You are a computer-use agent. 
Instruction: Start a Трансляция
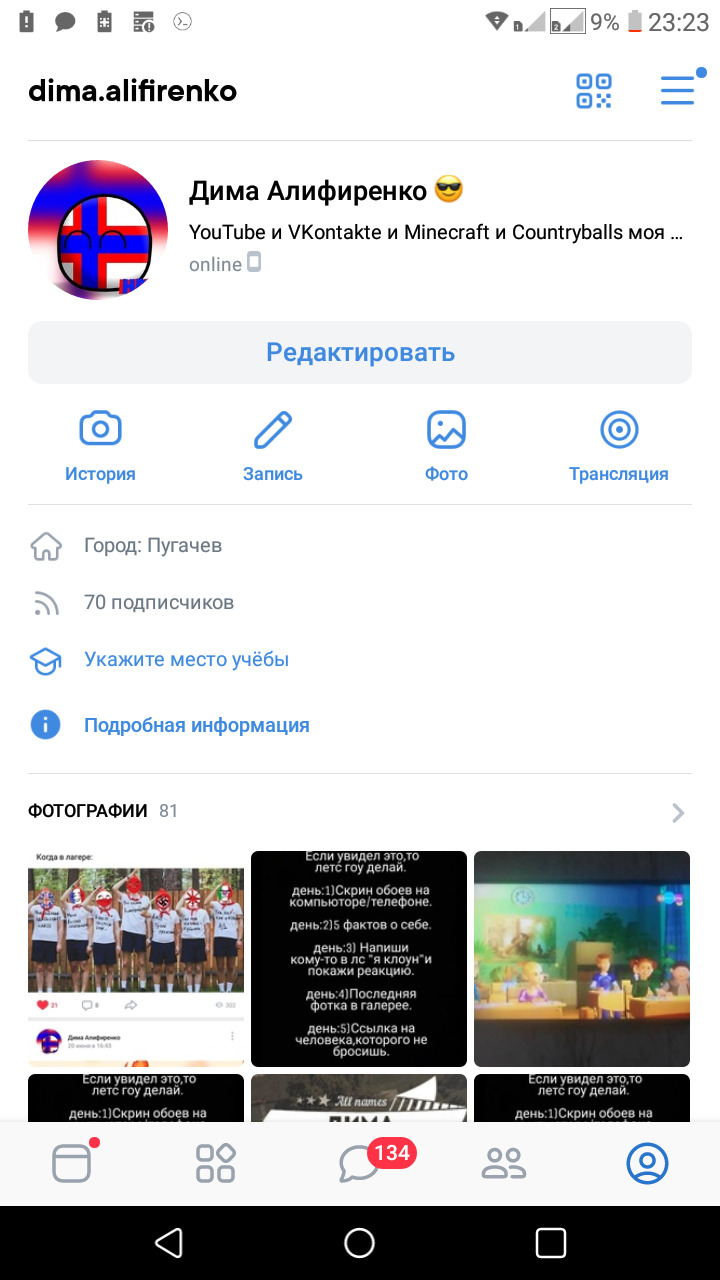619,445
